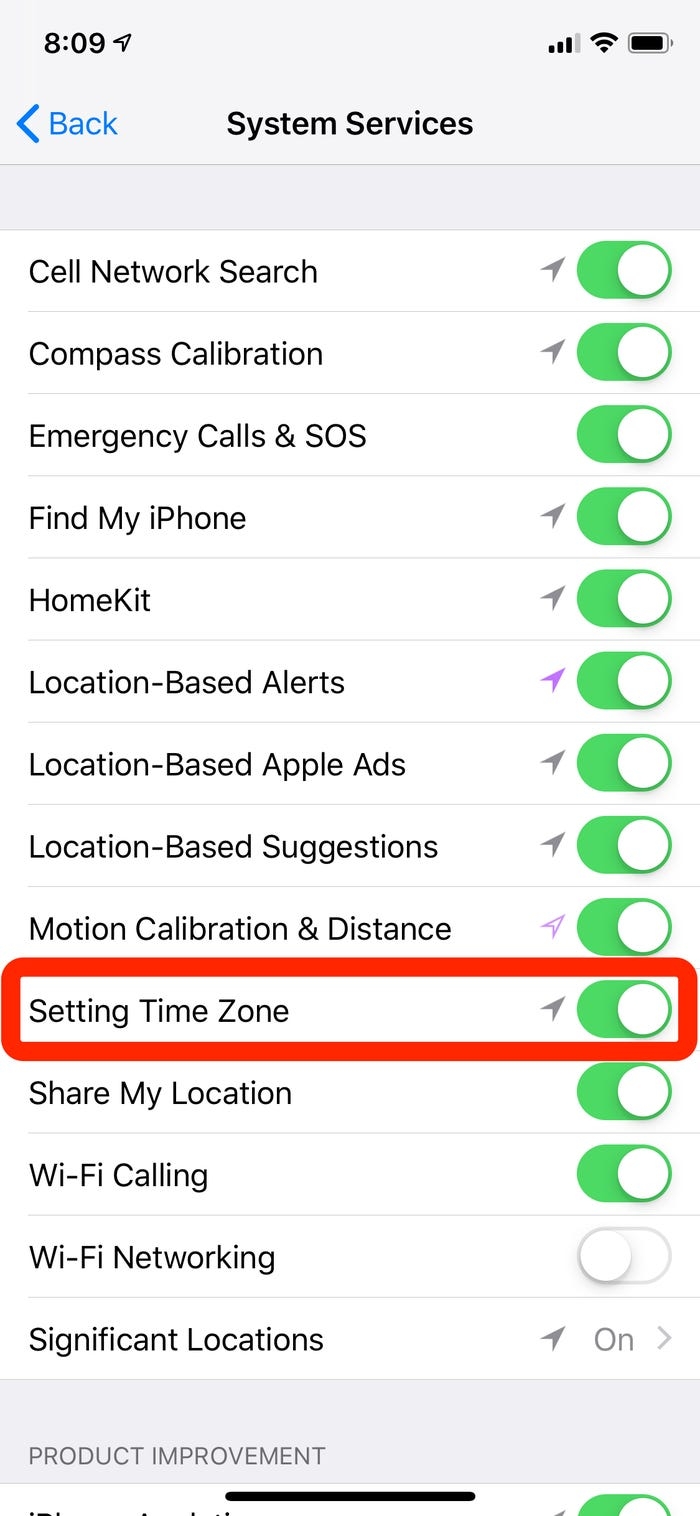Turn off Location-Based Alerts
This screenshot has height=1516, width=700.
pos(623,682)
